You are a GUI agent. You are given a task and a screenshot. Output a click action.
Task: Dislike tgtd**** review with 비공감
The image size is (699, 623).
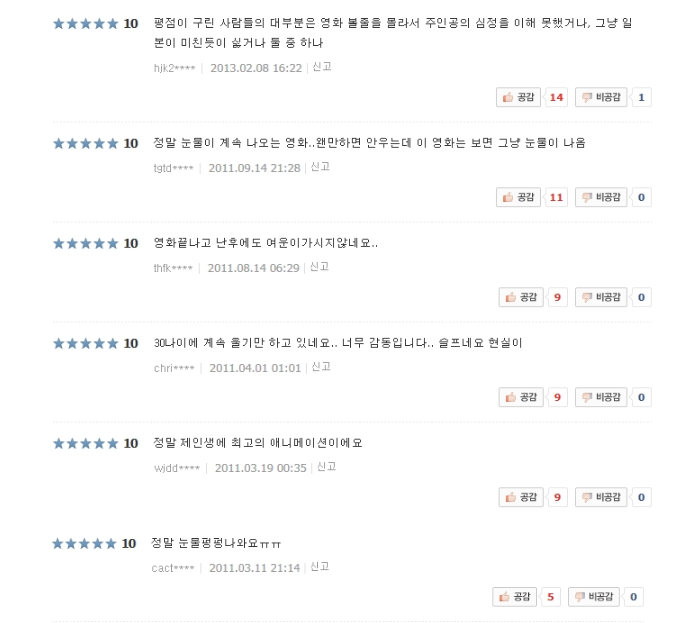coord(601,197)
